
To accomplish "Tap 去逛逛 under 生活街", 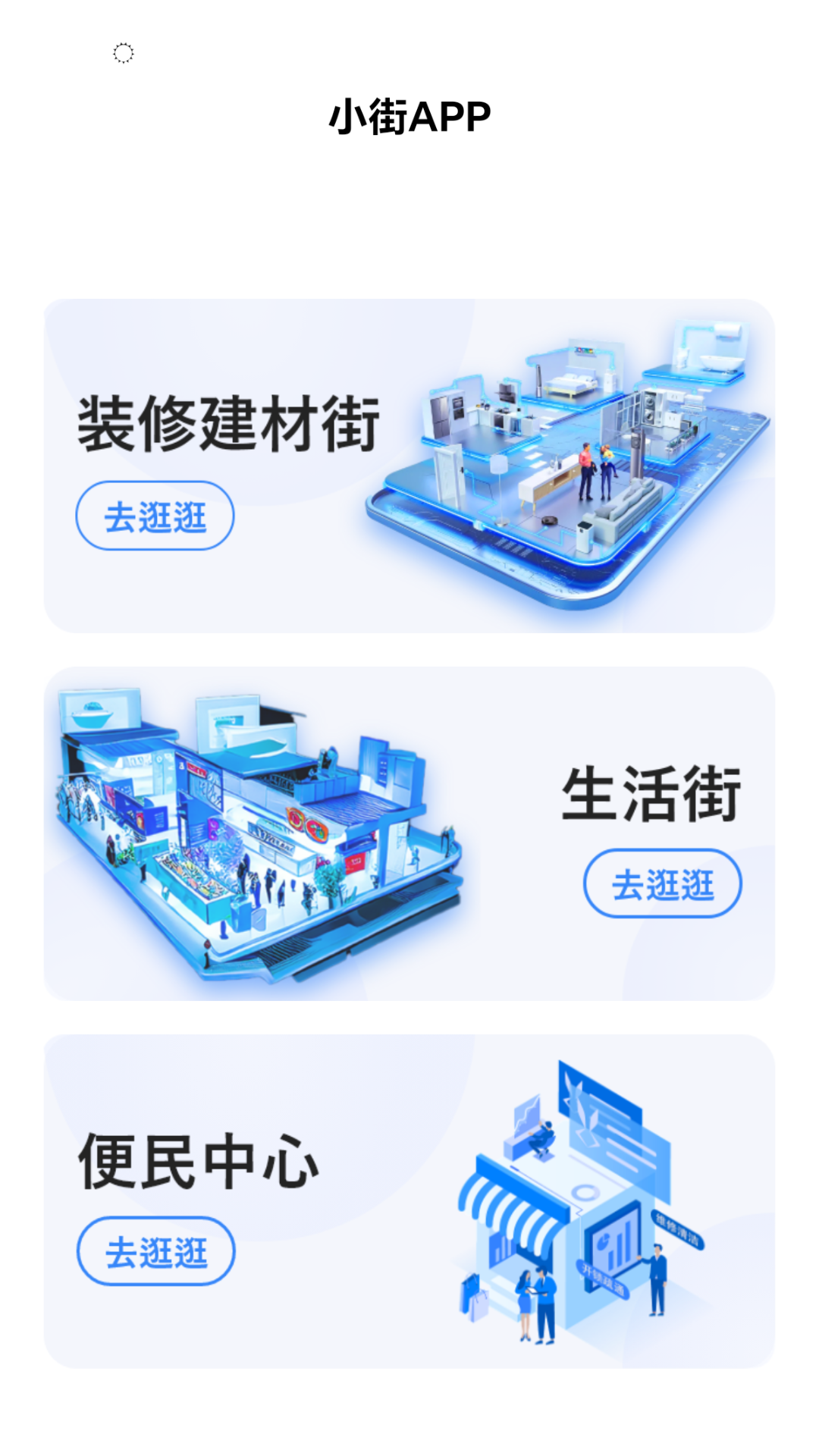I will (x=662, y=883).
